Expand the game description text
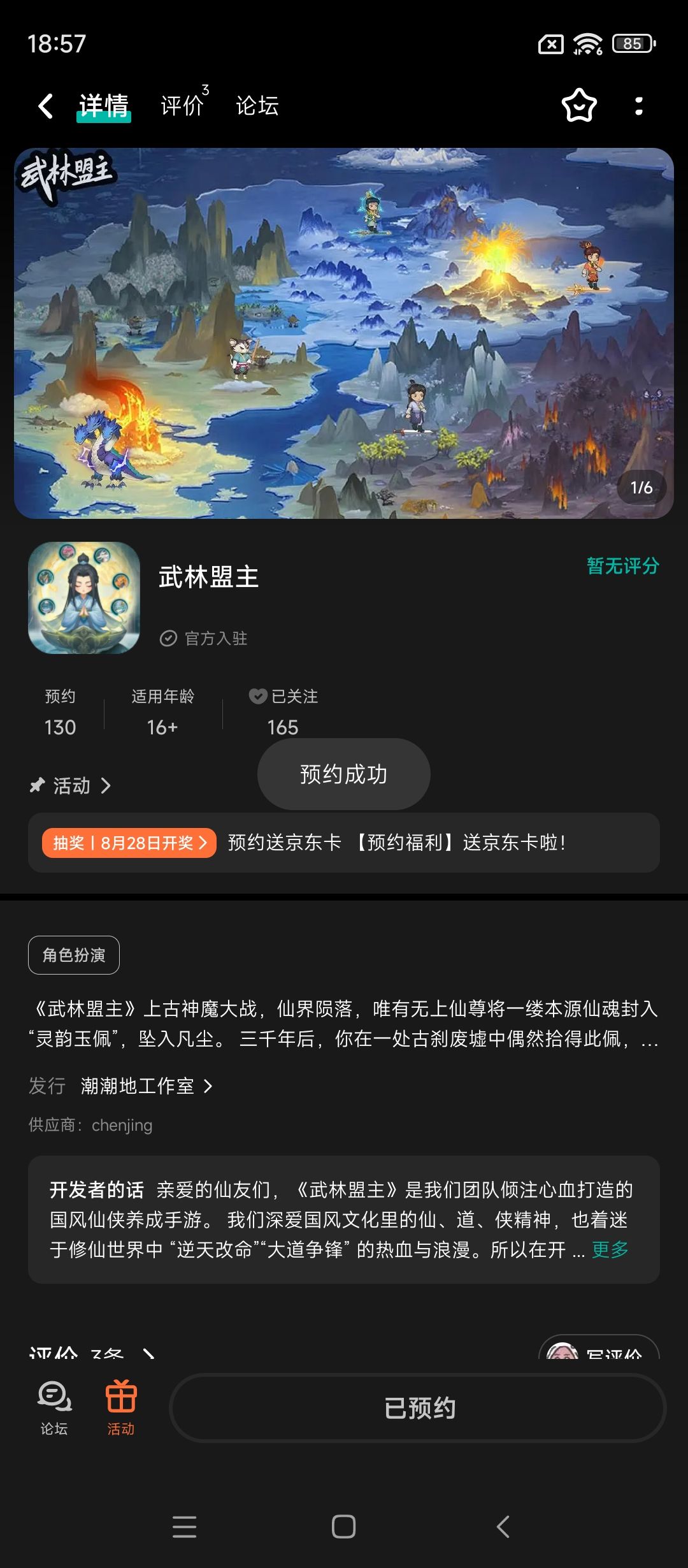This screenshot has height=1568, width=688. (x=344, y=1024)
